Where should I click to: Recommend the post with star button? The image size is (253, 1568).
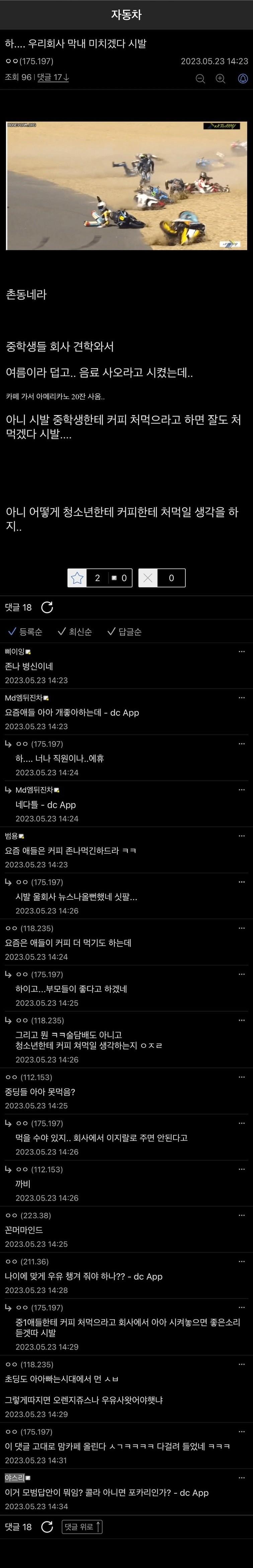coord(77,578)
